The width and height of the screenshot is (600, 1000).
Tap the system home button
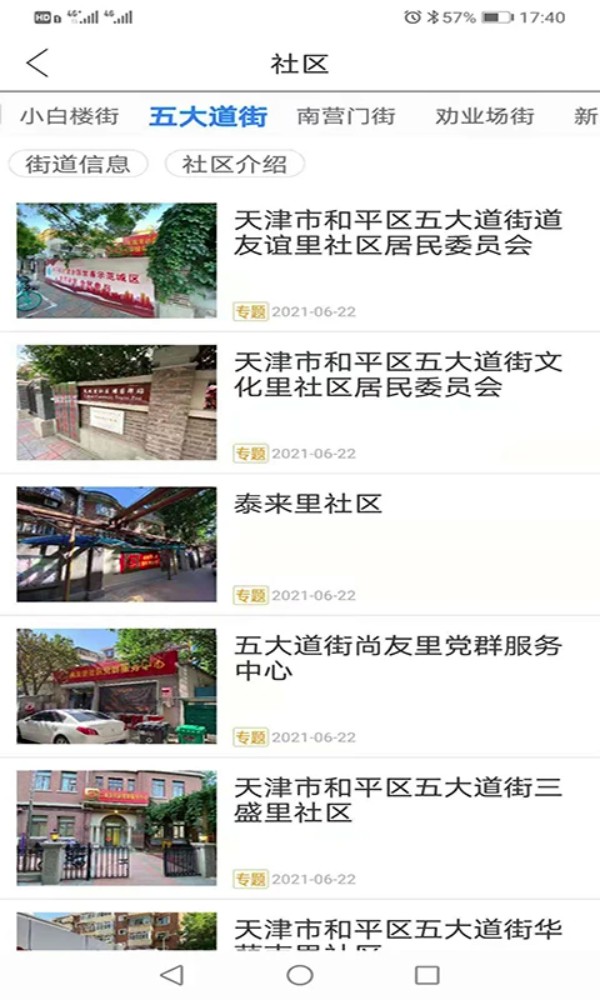tap(300, 974)
